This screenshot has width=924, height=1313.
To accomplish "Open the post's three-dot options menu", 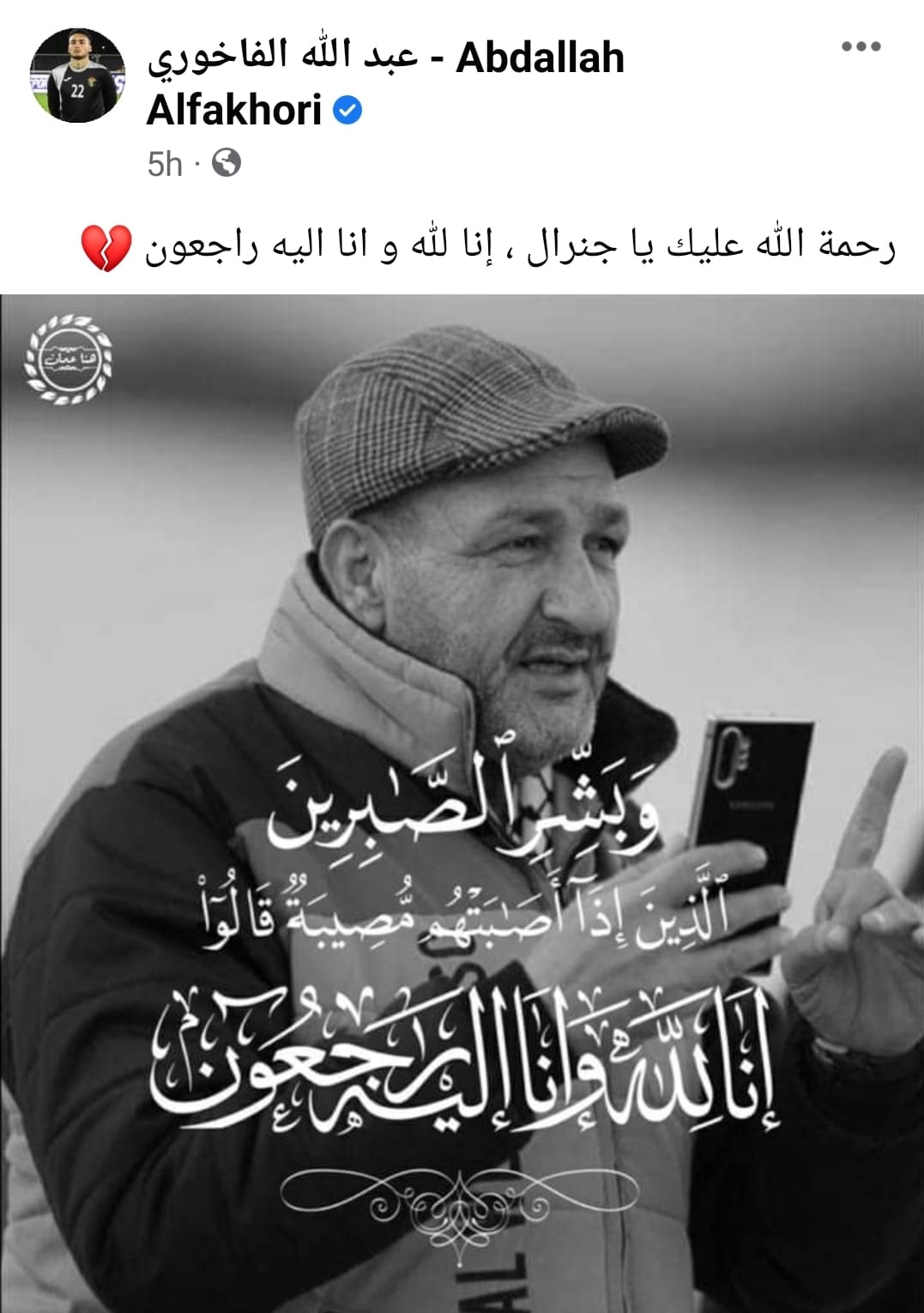I will tap(861, 47).
